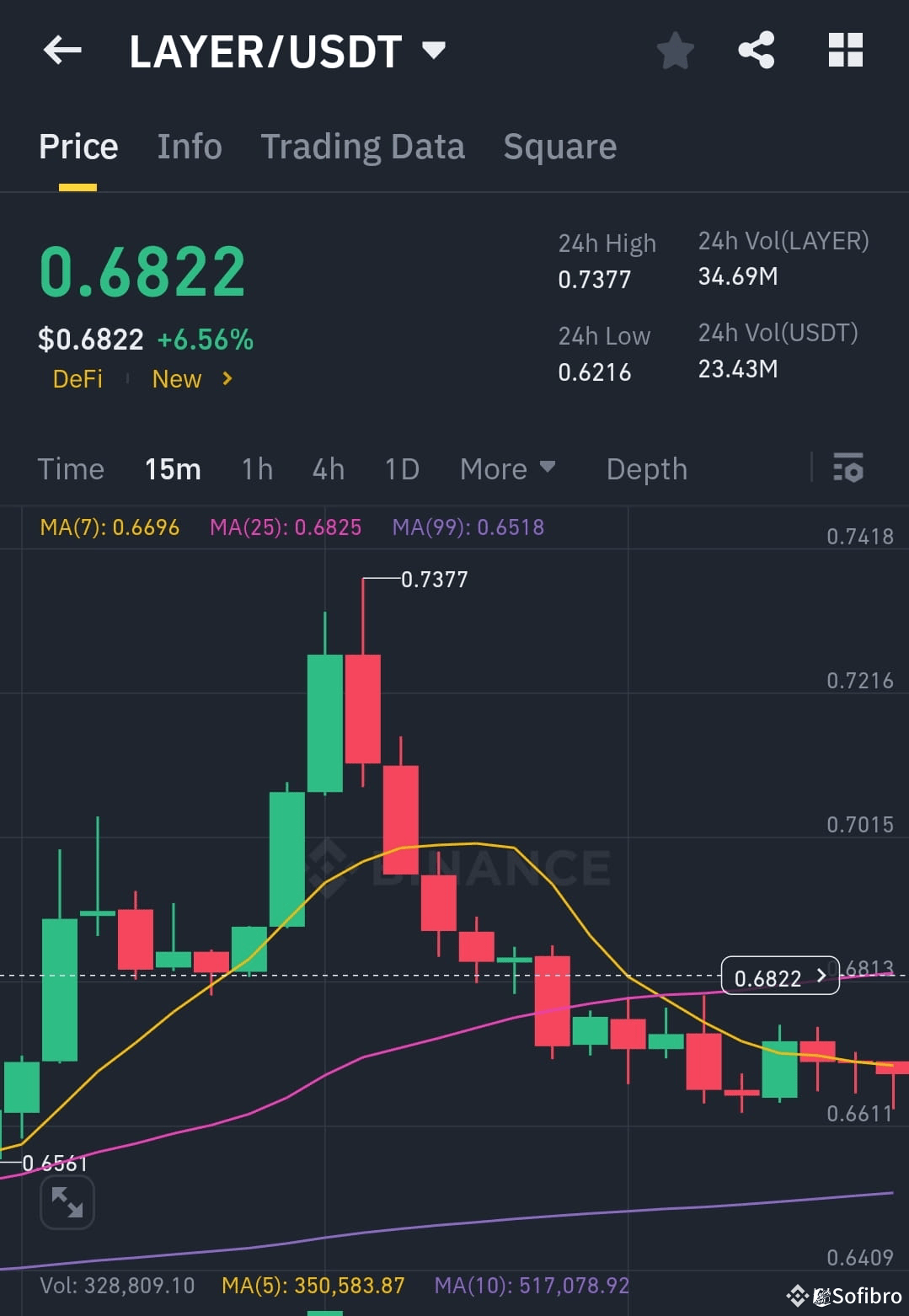Add LAYER/USDT to favorites via star icon
The width and height of the screenshot is (909, 1316).
(x=676, y=51)
